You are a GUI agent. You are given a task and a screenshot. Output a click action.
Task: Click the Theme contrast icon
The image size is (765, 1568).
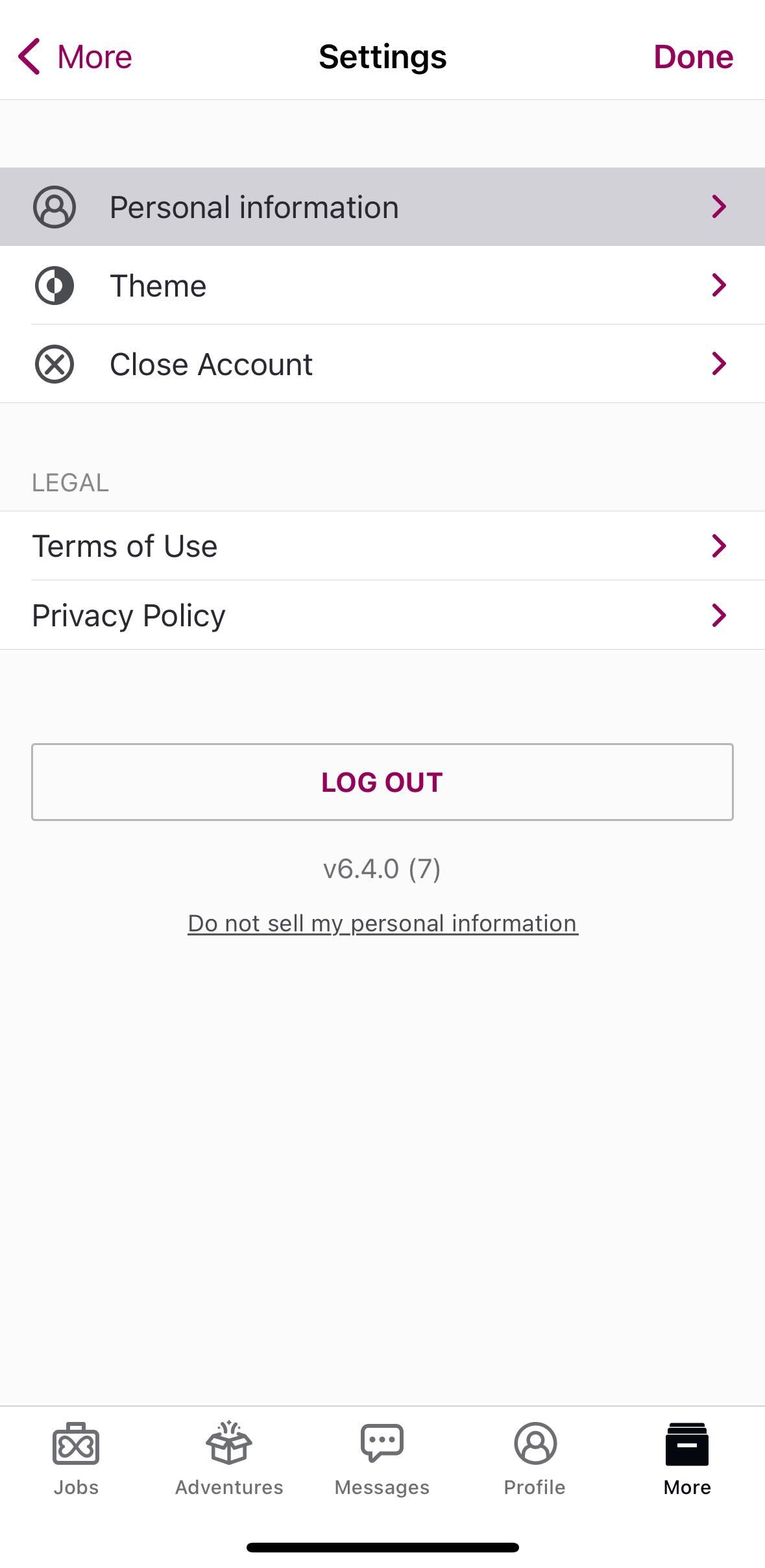[55, 286]
